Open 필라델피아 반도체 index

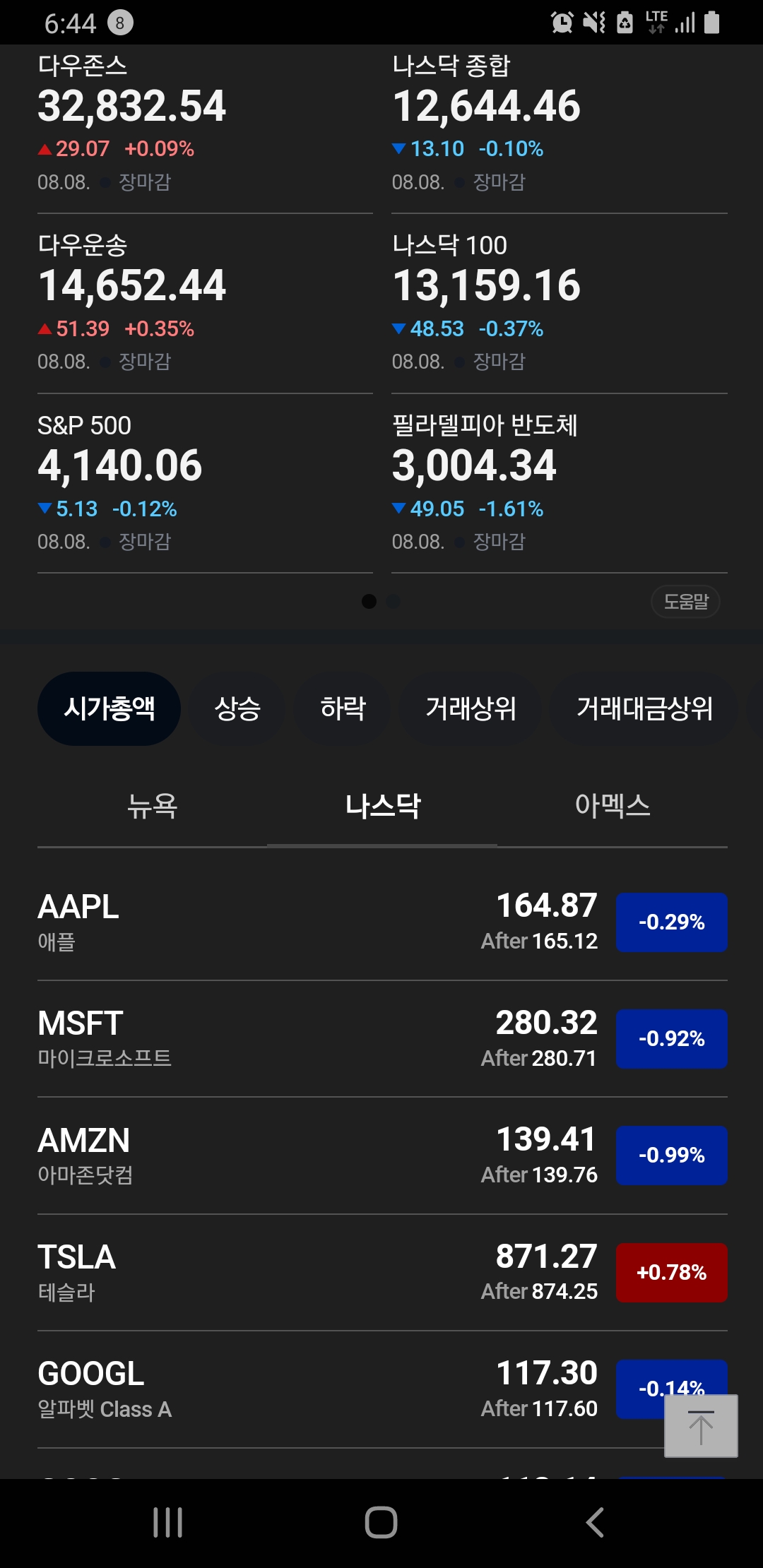pyautogui.click(x=560, y=484)
